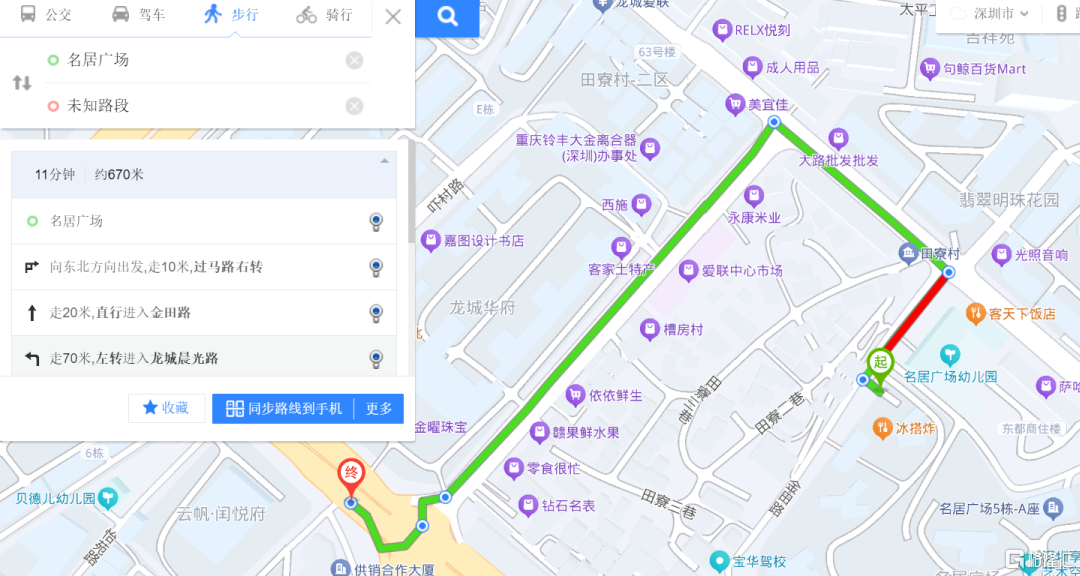Collapse the 11分钟 route summary
This screenshot has height=576, width=1080.
coord(385,161)
